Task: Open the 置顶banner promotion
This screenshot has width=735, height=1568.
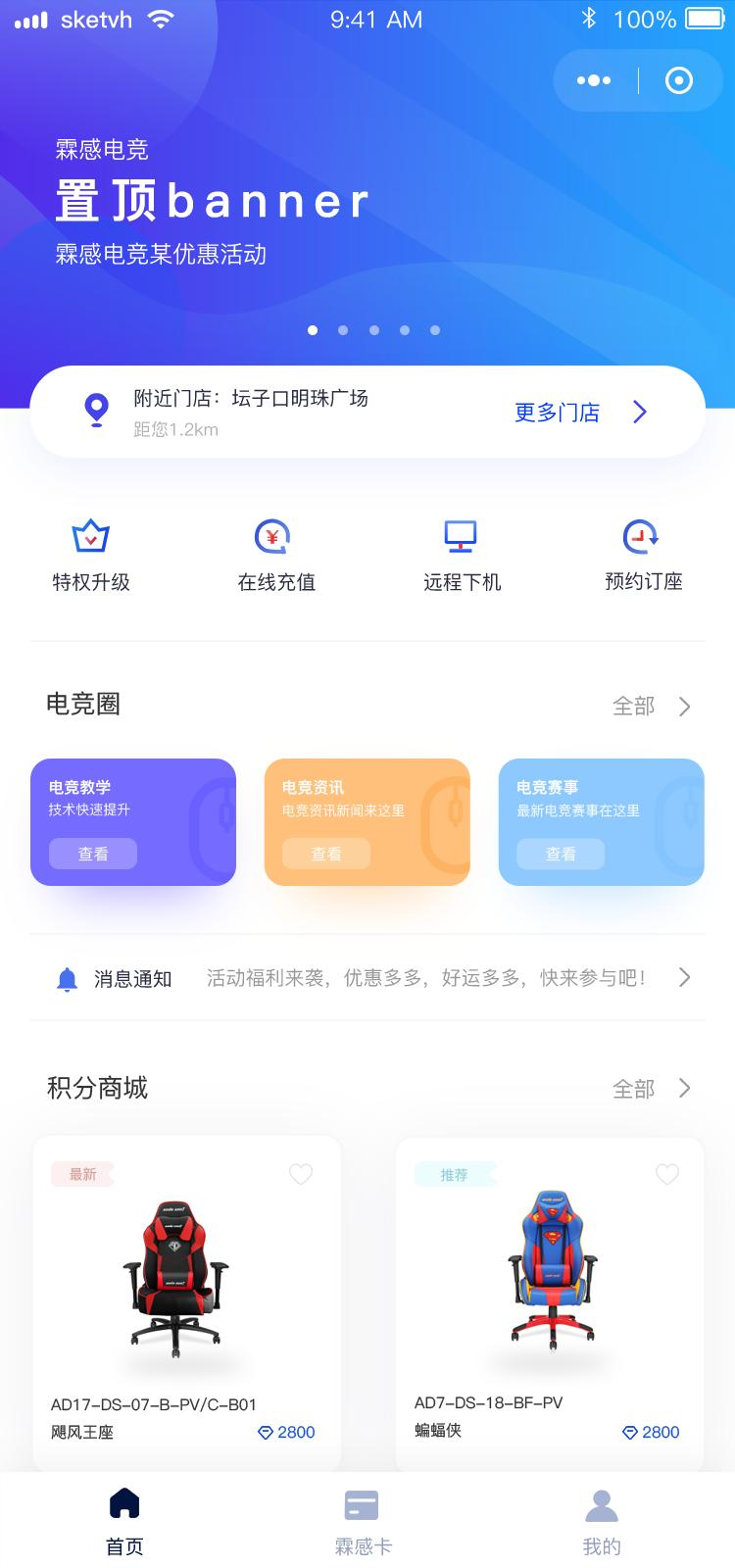Action: [211, 203]
